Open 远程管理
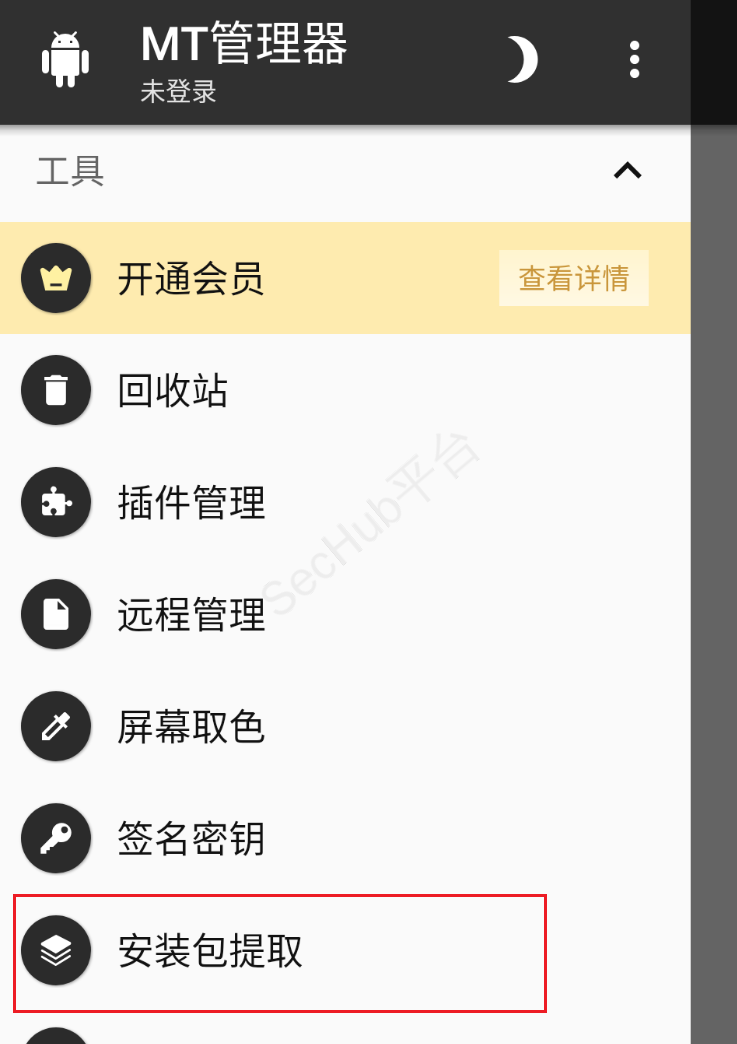The height and width of the screenshot is (1044, 737). pos(191,614)
